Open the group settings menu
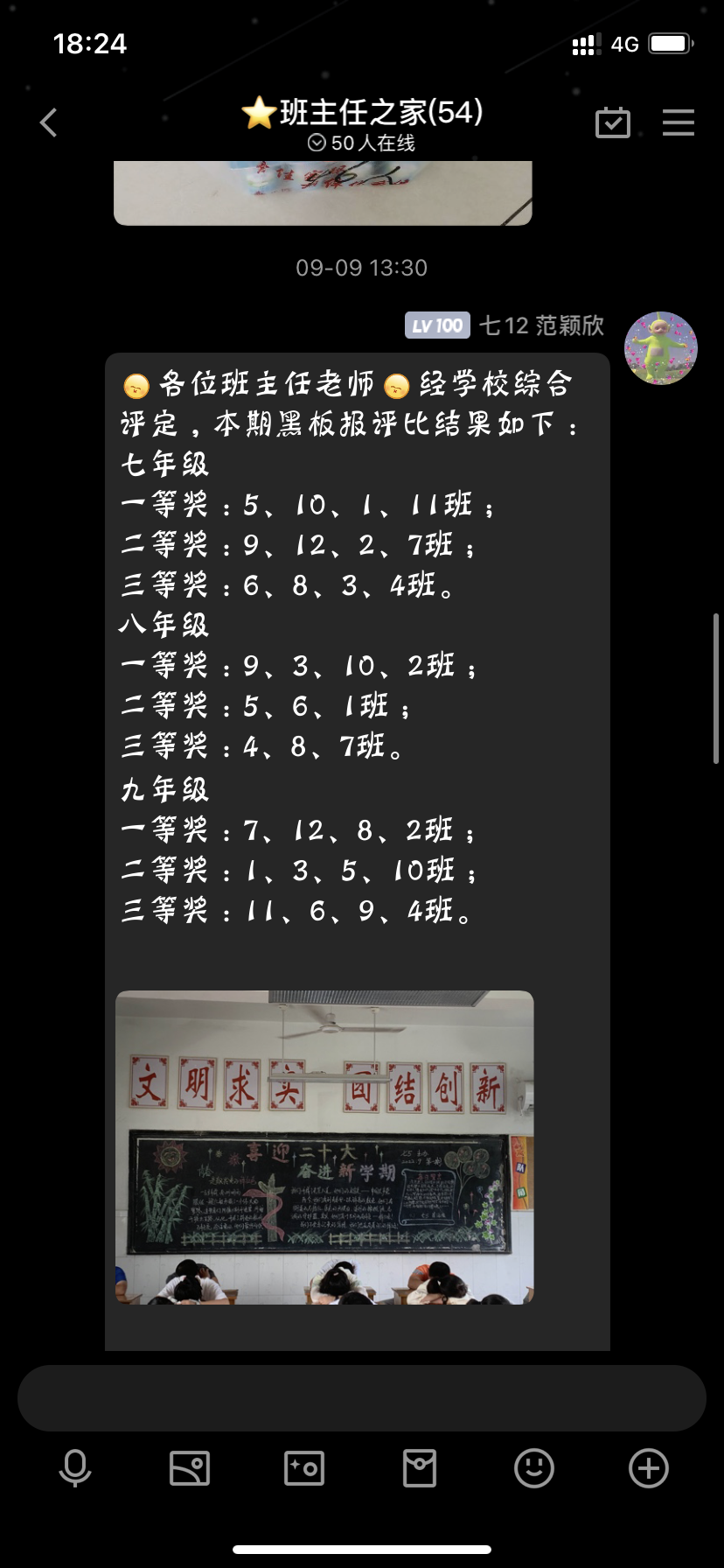 pos(678,122)
